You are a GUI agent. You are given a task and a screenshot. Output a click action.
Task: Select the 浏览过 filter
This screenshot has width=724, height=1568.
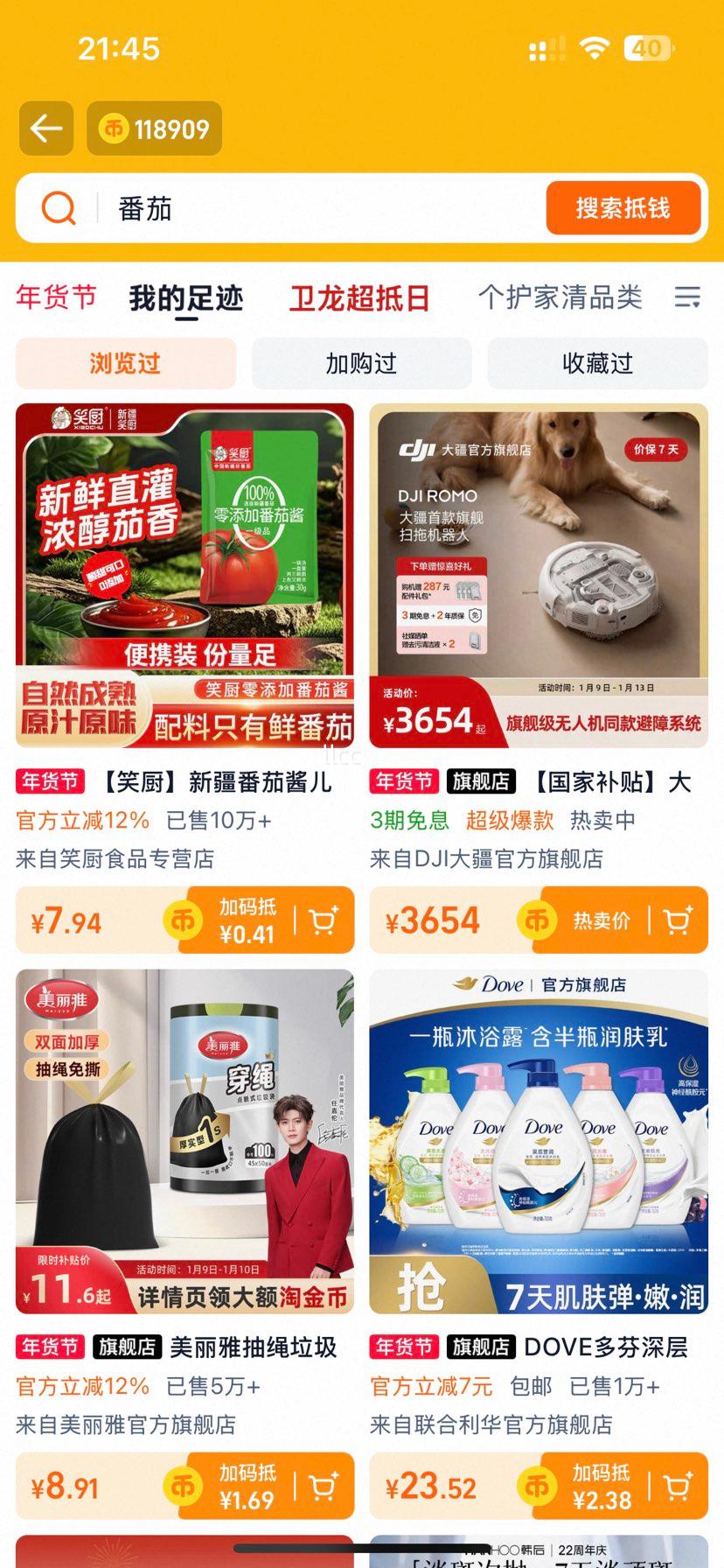click(125, 363)
